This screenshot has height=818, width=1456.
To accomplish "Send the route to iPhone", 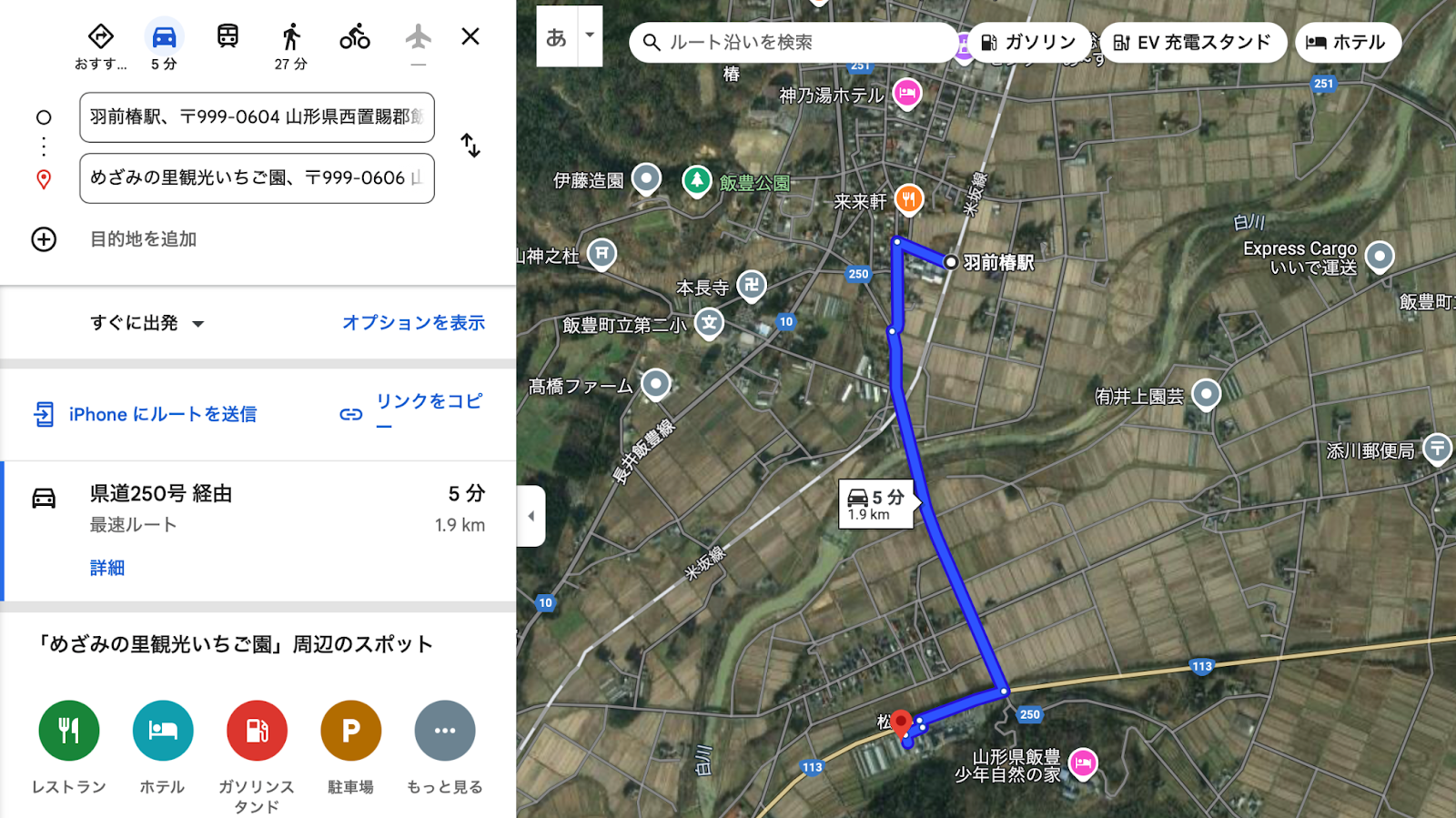I will [146, 414].
